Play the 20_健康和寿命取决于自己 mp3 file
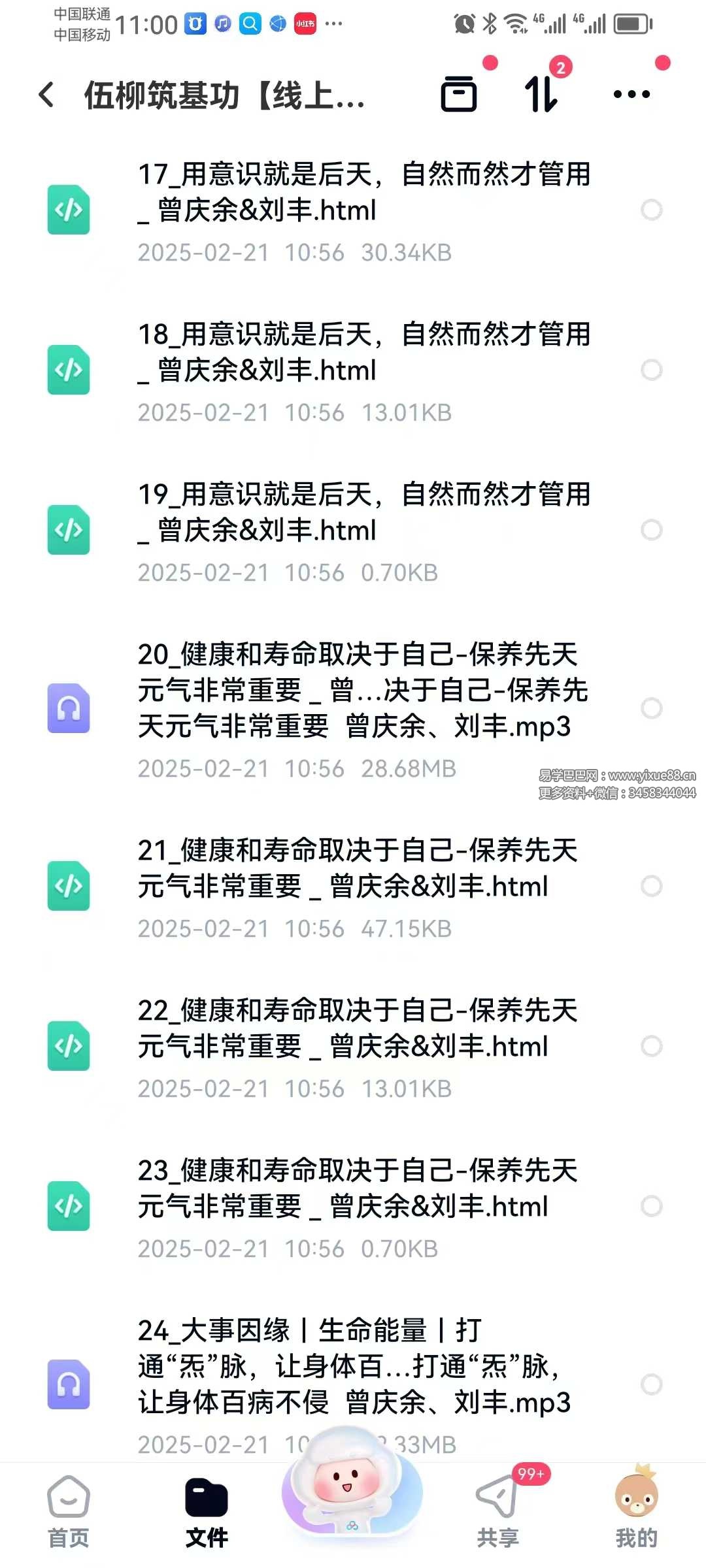This screenshot has width=706, height=1568. [x=363, y=690]
